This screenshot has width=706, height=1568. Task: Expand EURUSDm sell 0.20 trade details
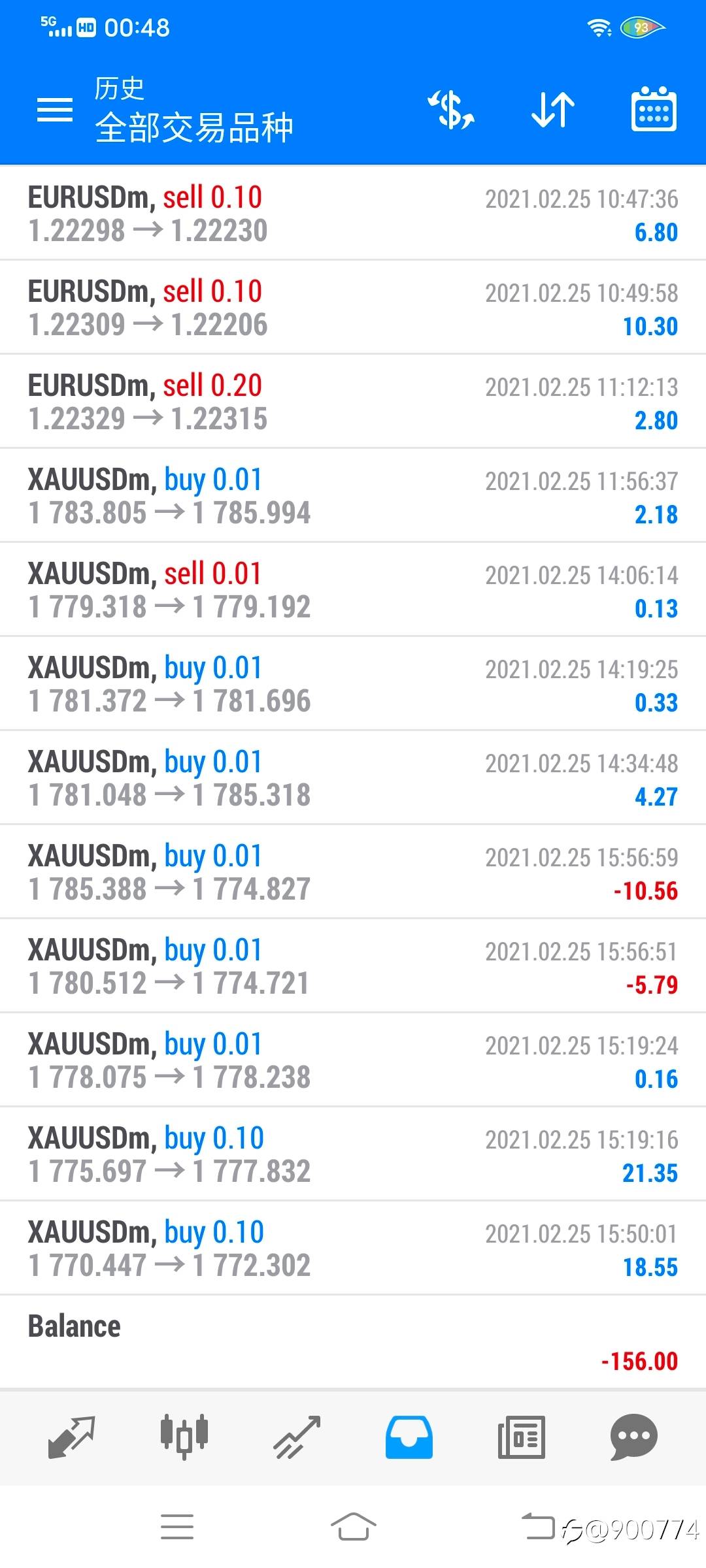click(353, 402)
